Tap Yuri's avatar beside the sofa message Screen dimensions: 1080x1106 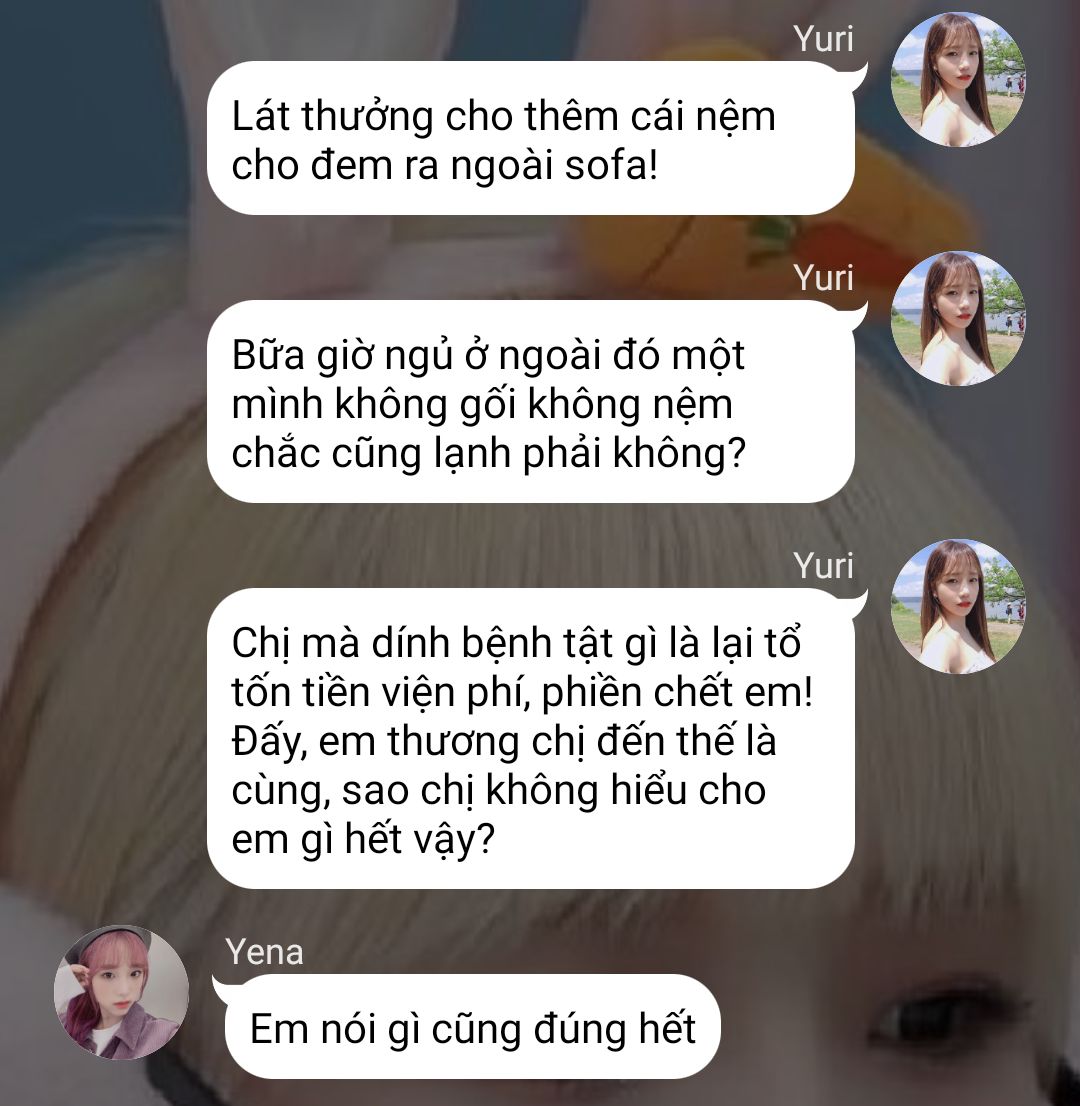pyautogui.click(x=957, y=80)
